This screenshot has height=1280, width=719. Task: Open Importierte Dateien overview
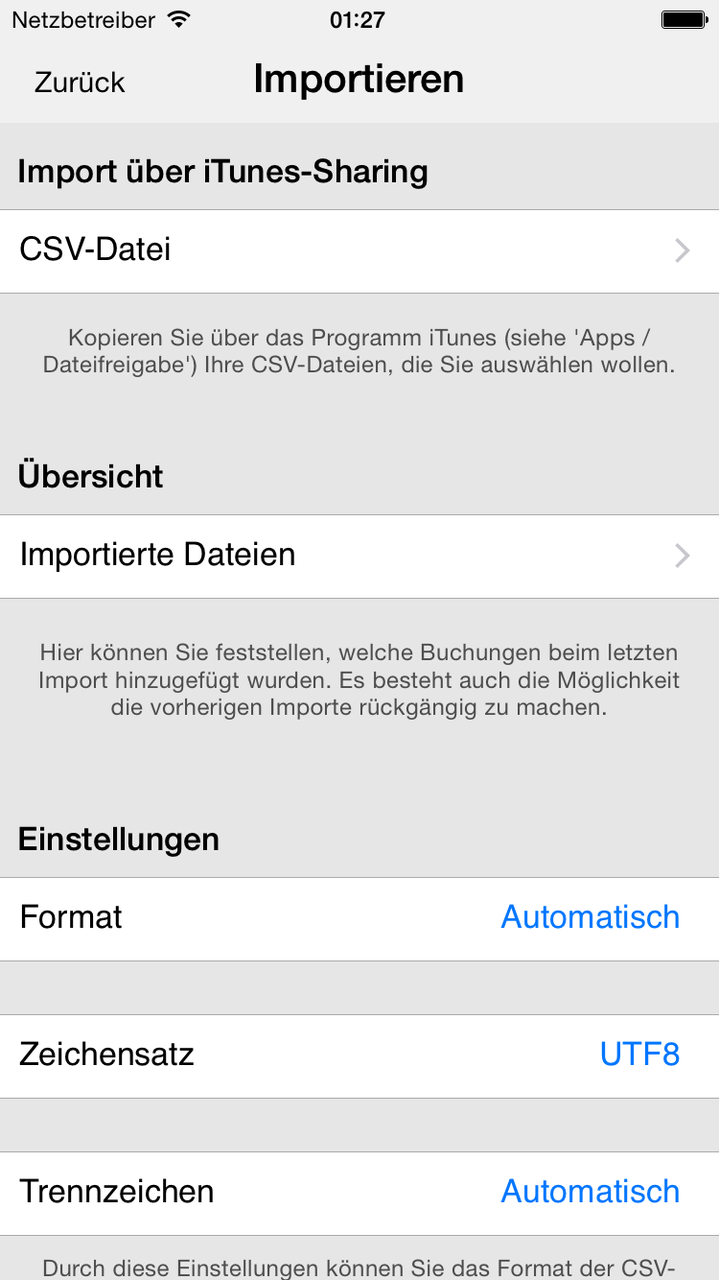tap(359, 556)
